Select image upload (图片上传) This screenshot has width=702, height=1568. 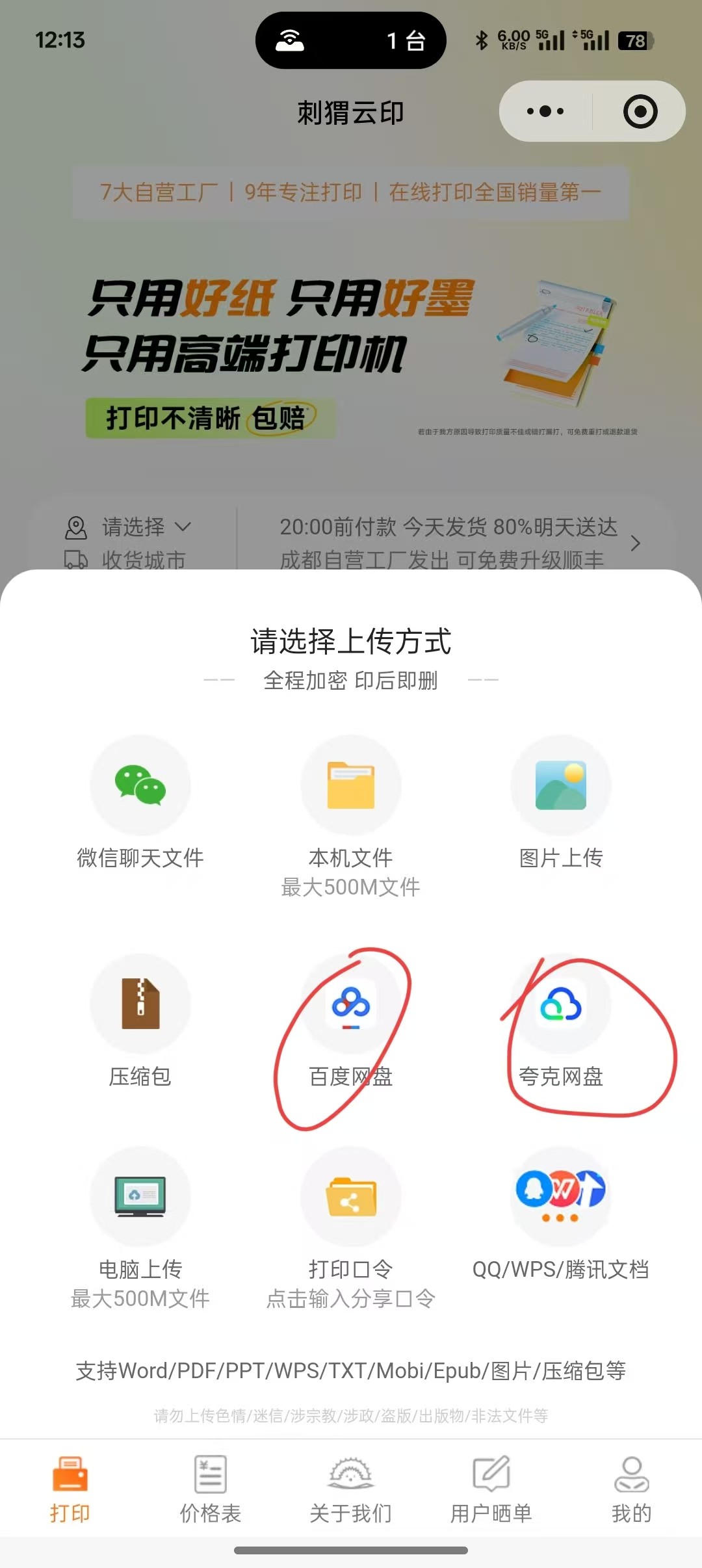(561, 787)
